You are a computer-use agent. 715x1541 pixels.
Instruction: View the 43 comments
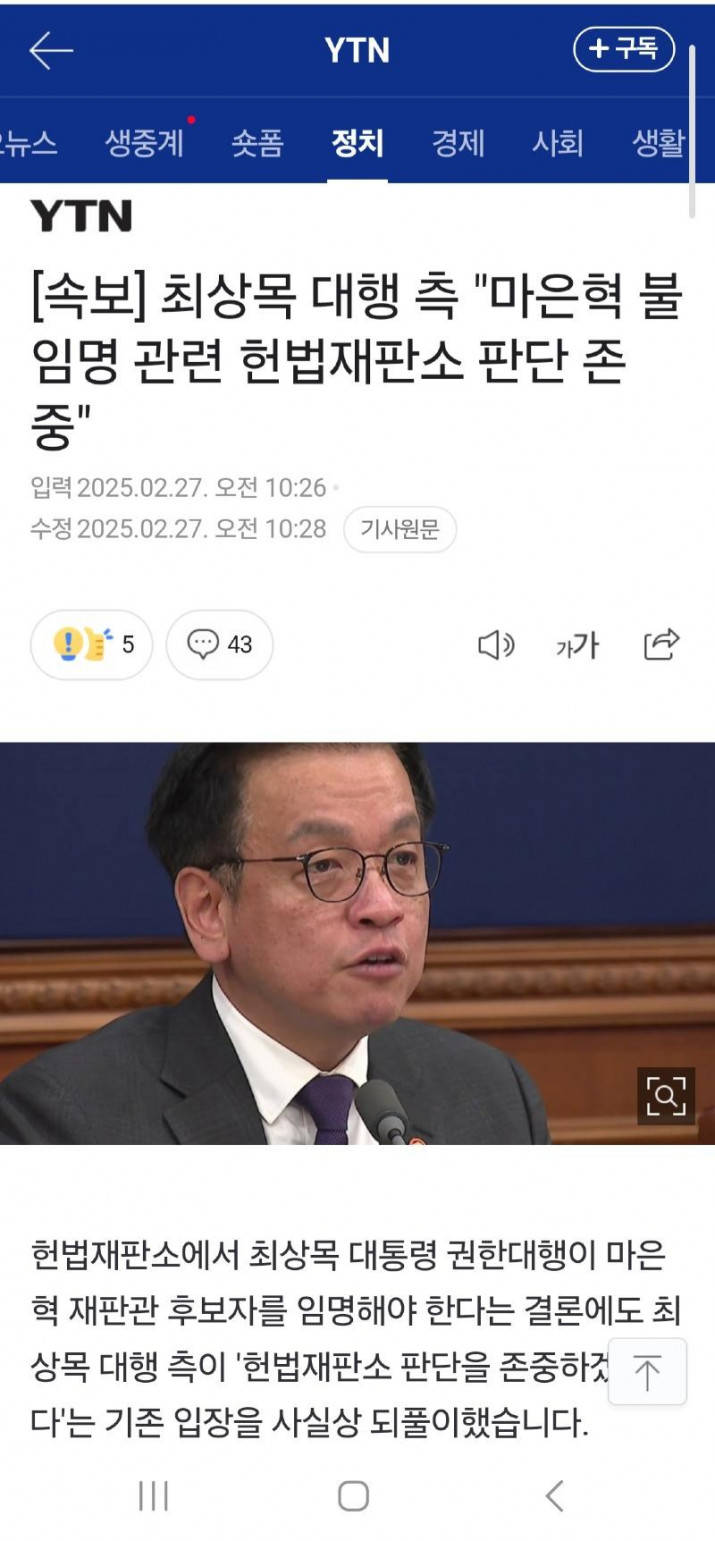219,645
